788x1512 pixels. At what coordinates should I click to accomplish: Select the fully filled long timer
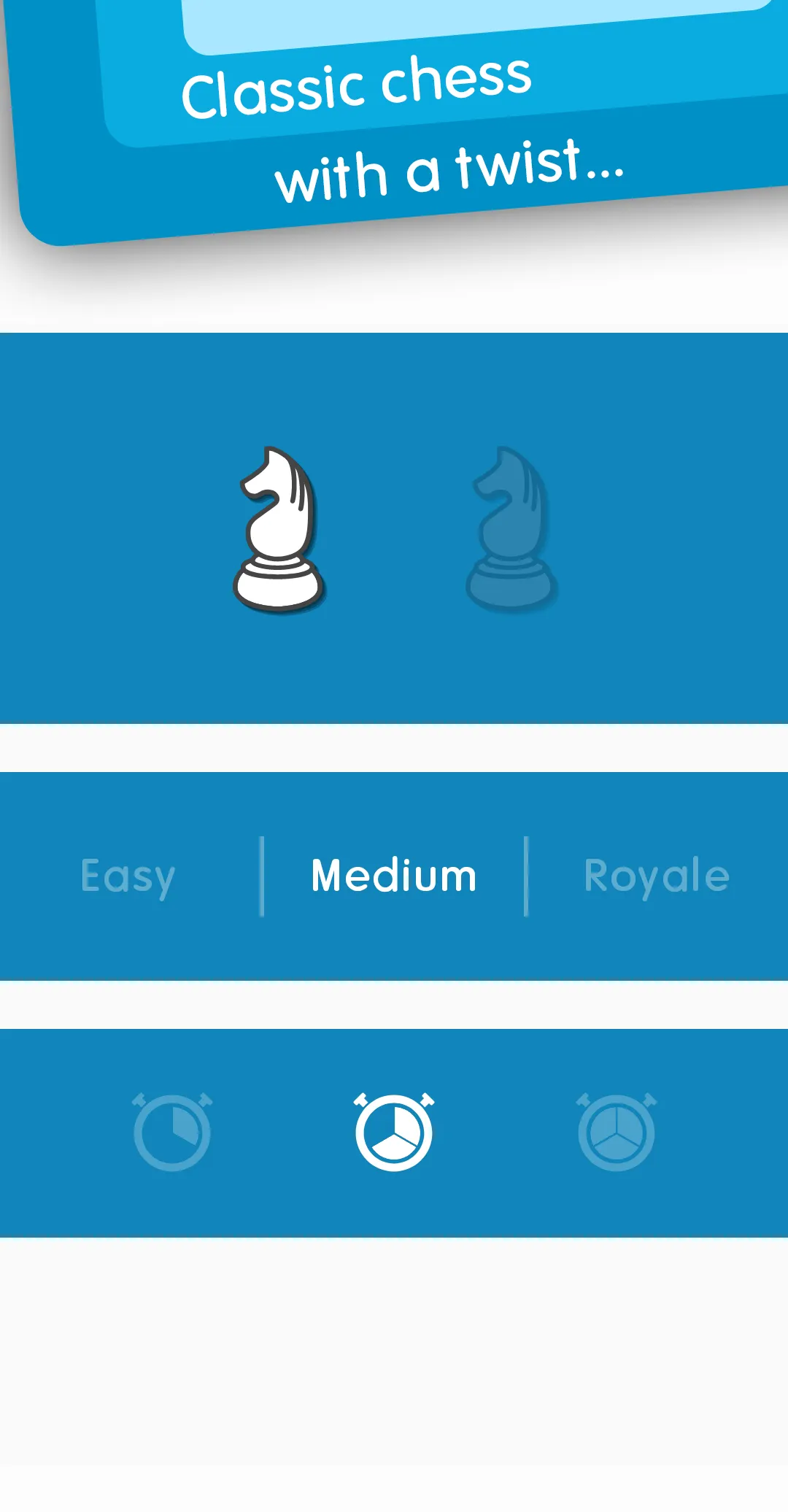click(617, 1132)
